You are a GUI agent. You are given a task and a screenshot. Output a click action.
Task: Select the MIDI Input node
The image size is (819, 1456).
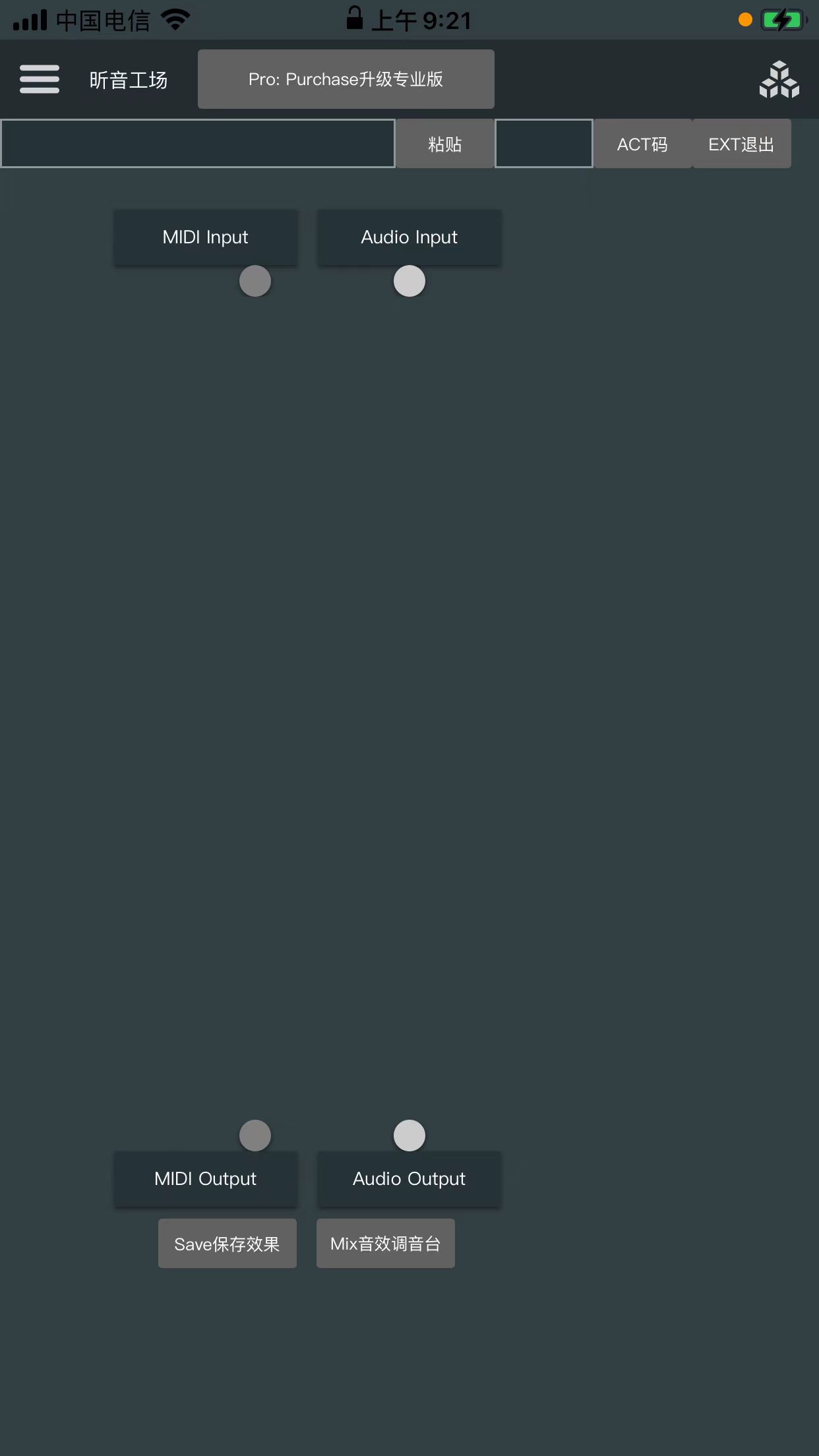[205, 237]
